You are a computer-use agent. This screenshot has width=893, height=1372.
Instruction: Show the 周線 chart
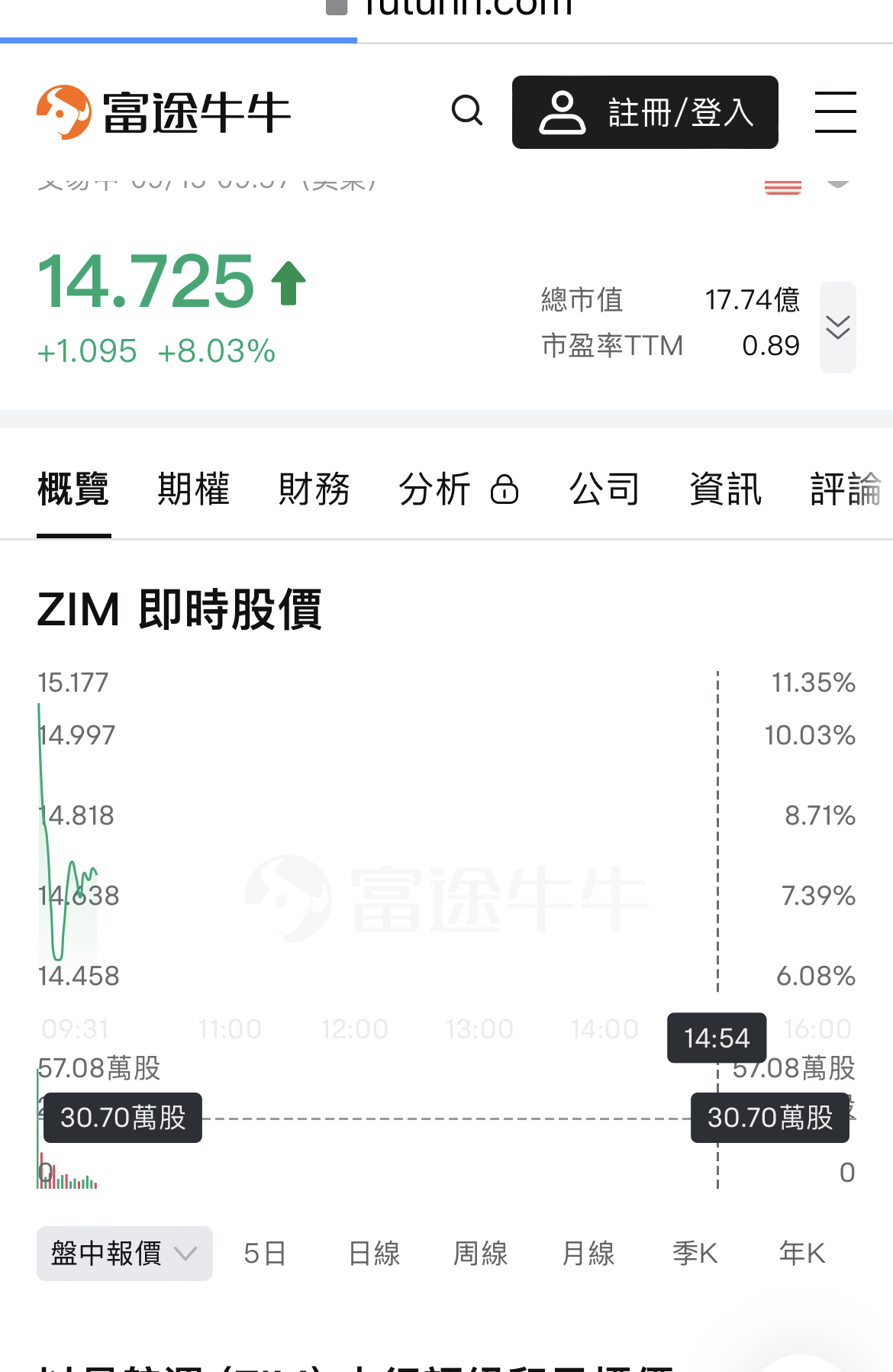[x=481, y=1254]
